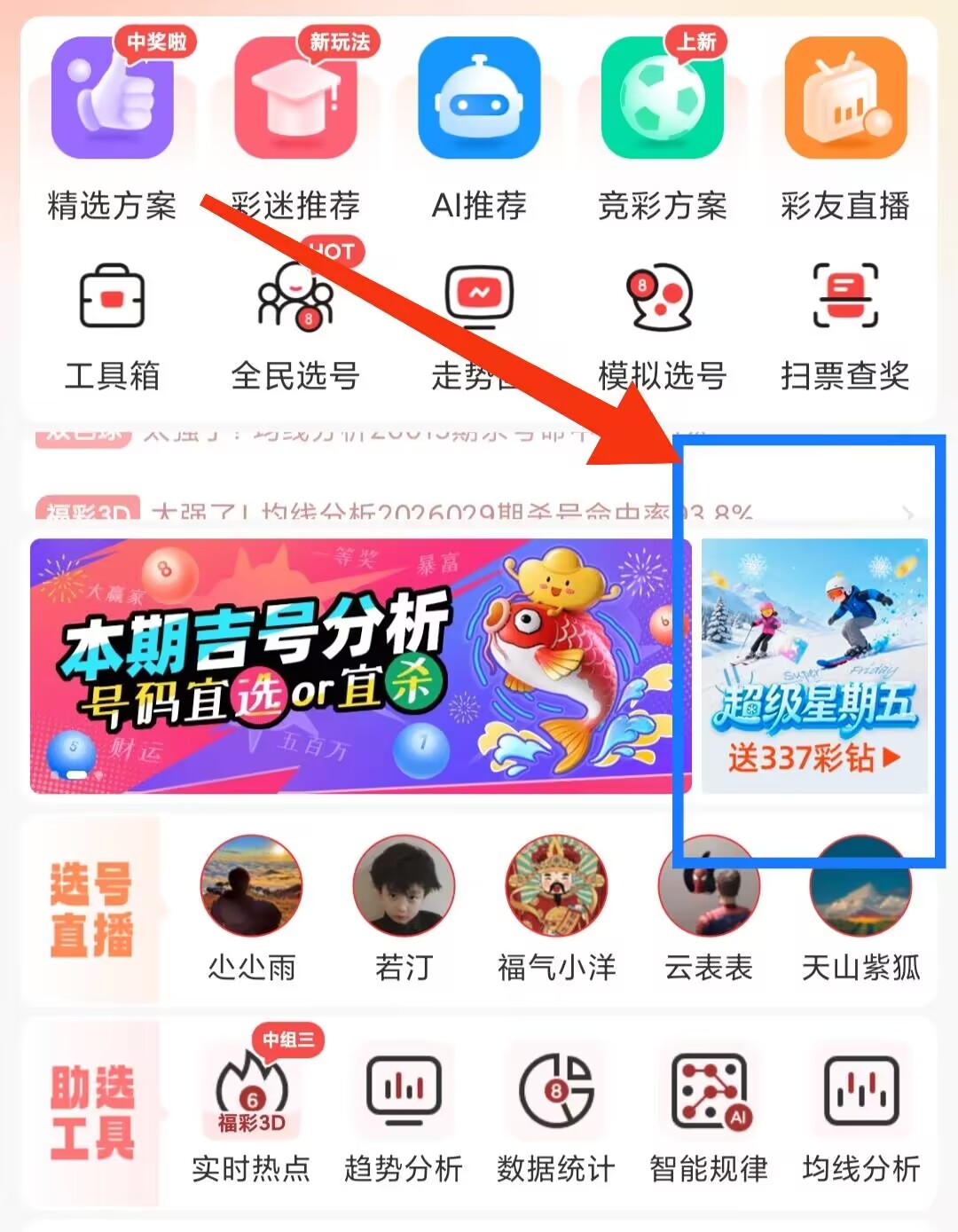Screen dimensions: 958x1232
Task: Open 若汀's live stream
Action: pyautogui.click(x=404, y=906)
